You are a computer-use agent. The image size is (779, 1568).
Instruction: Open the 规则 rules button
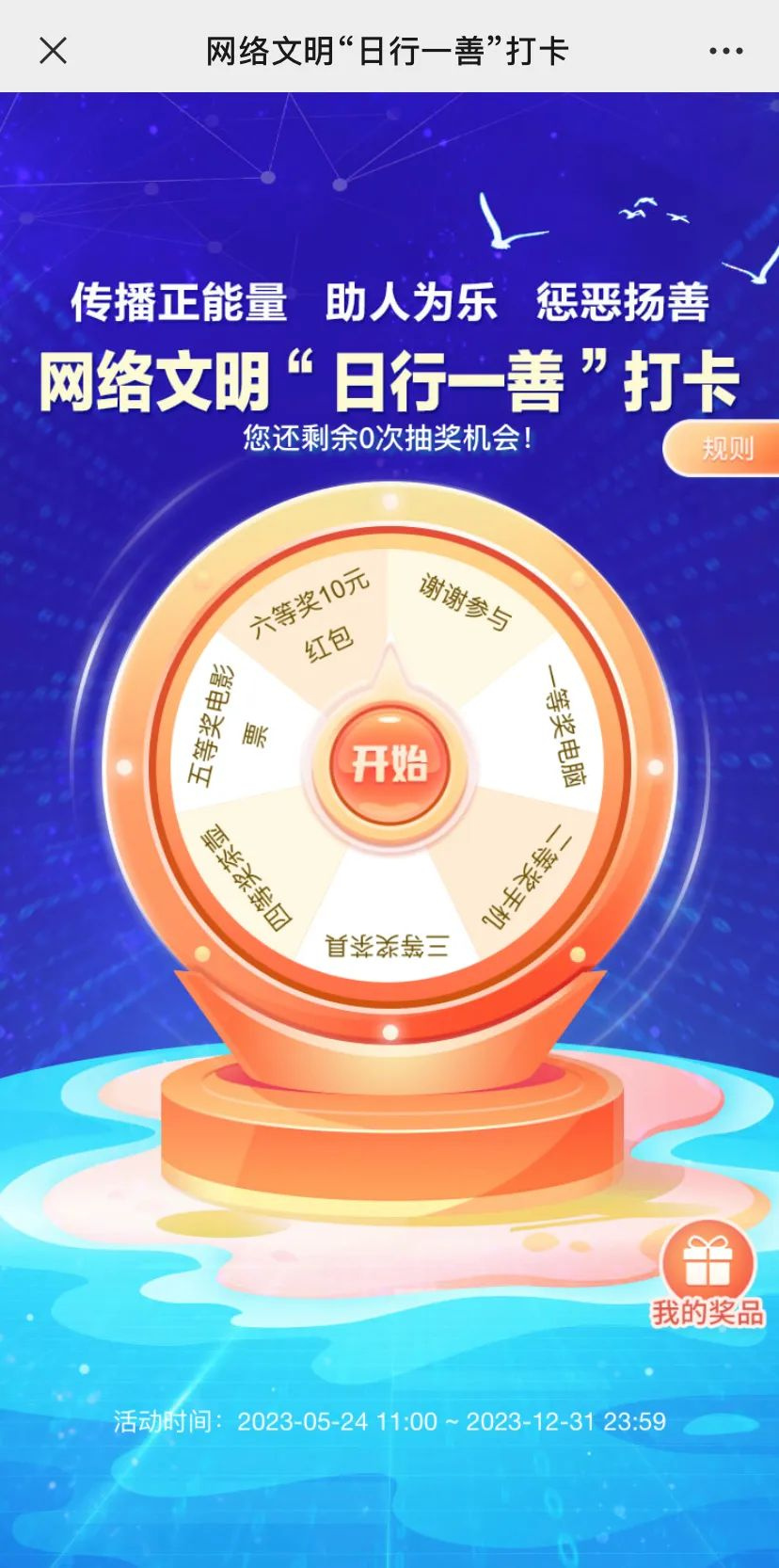coord(724,448)
